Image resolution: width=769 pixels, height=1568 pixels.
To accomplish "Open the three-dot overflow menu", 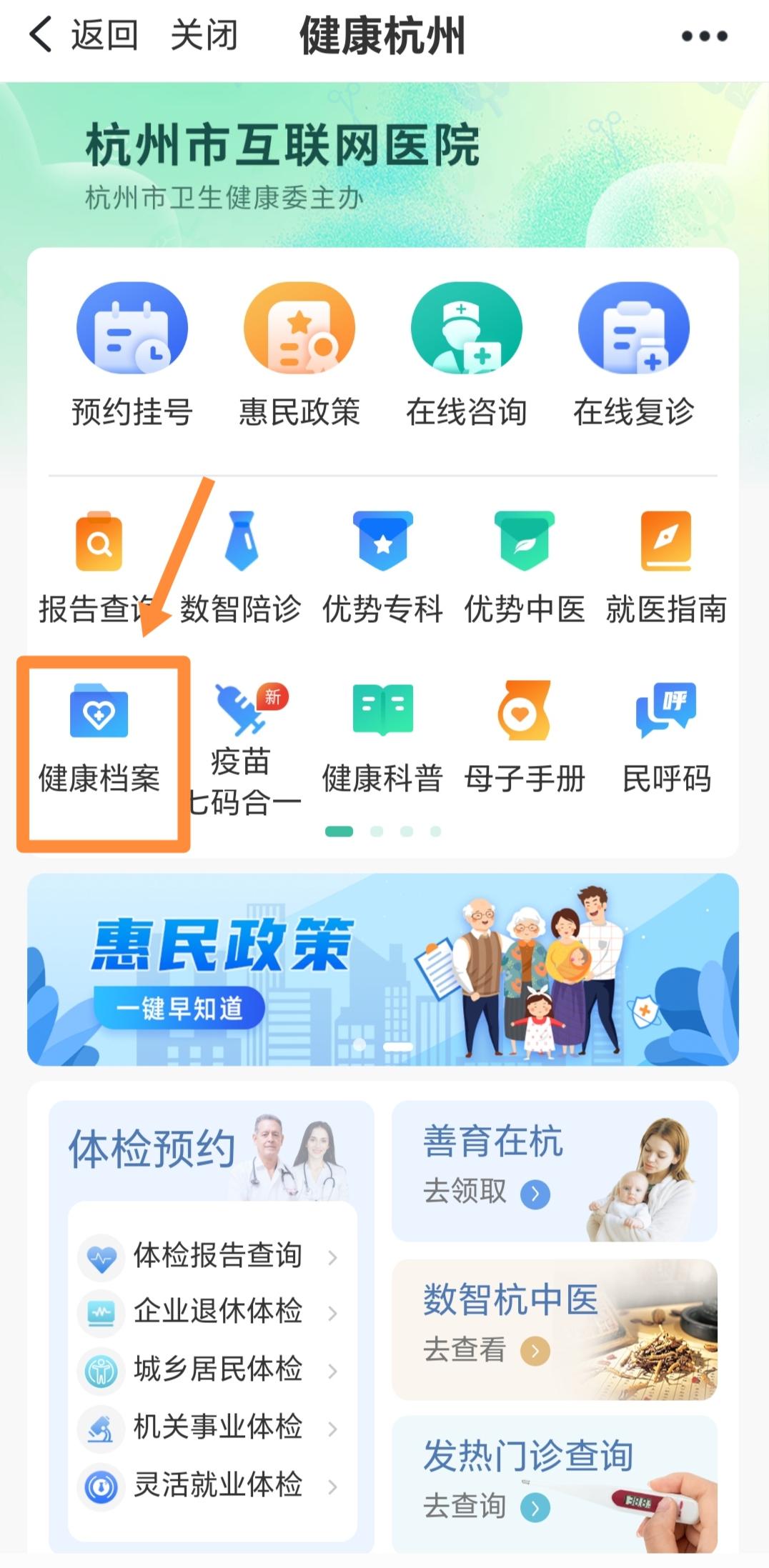I will (704, 36).
